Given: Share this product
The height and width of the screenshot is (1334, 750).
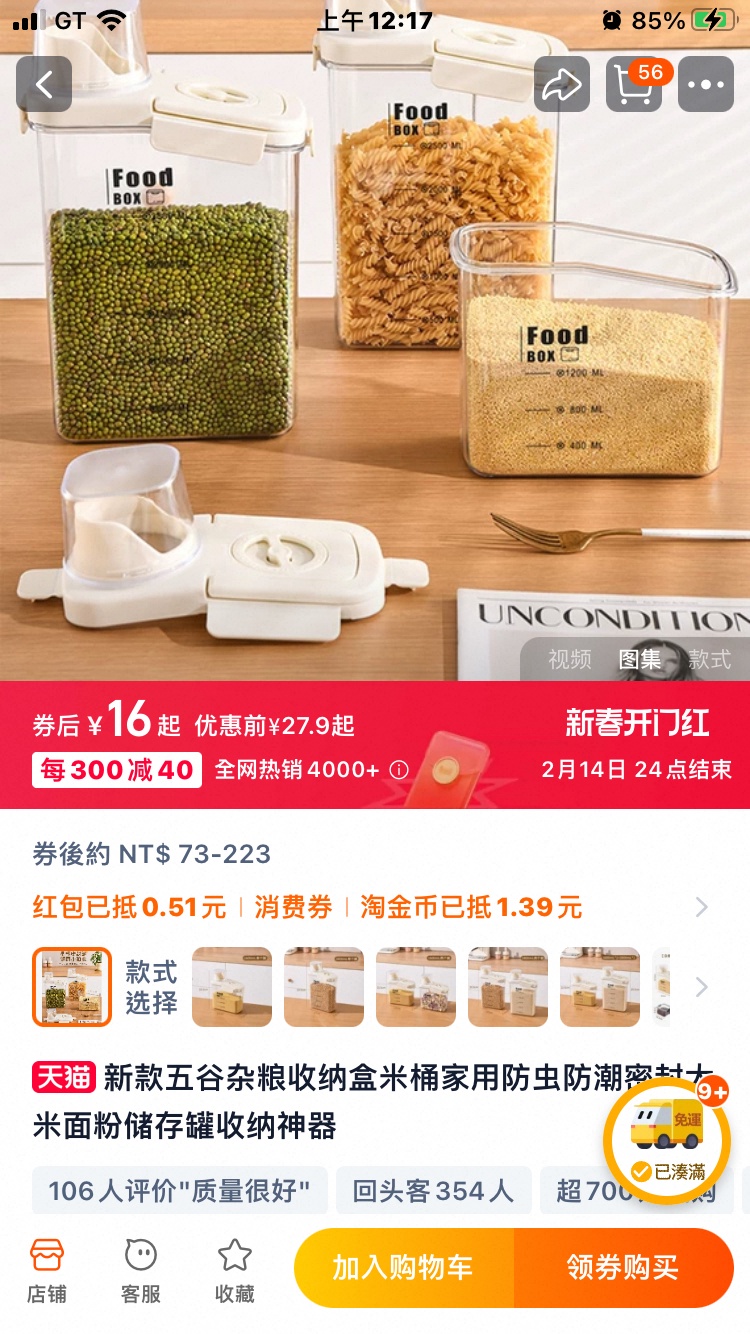Looking at the screenshot, I should click(x=561, y=84).
